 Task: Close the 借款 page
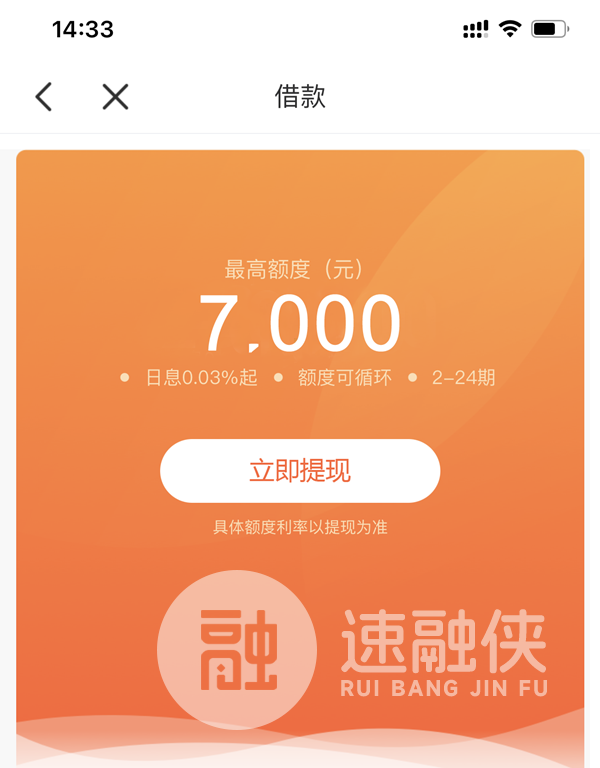coord(116,97)
